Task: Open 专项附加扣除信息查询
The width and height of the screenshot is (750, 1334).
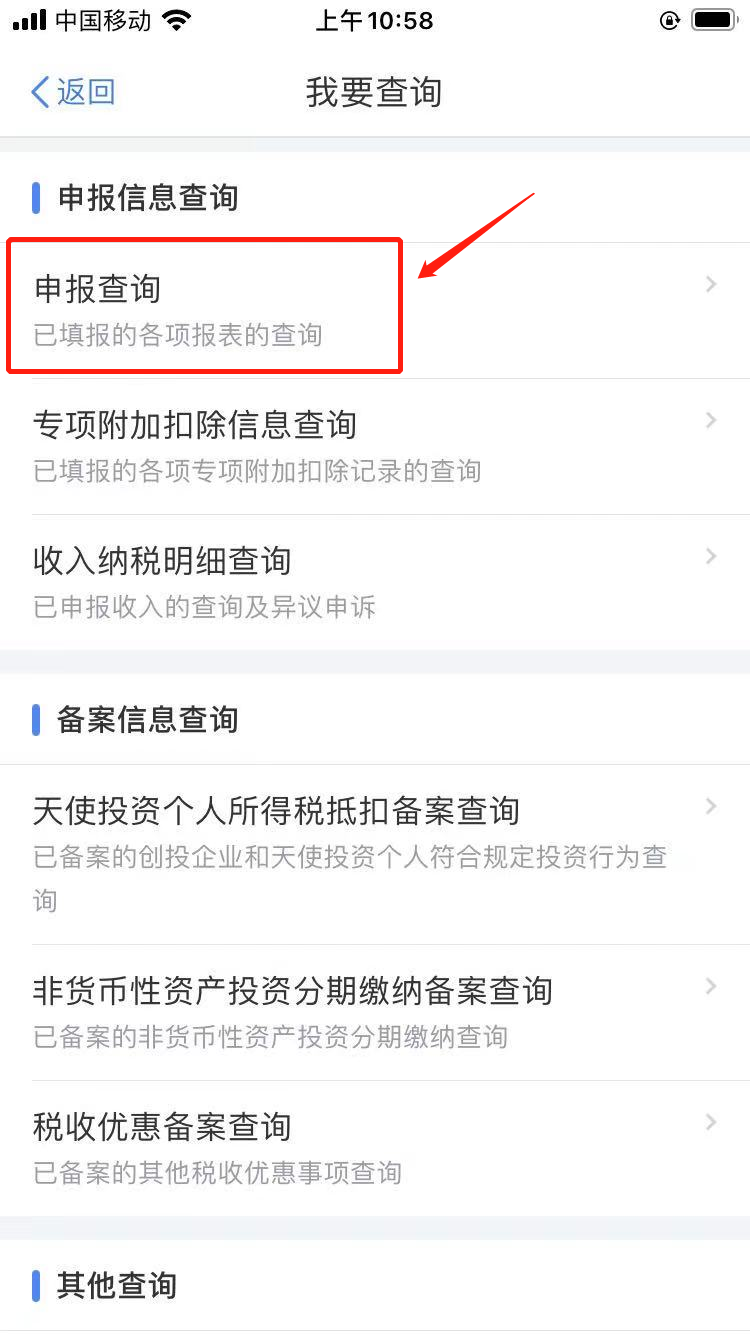Action: click(375, 447)
